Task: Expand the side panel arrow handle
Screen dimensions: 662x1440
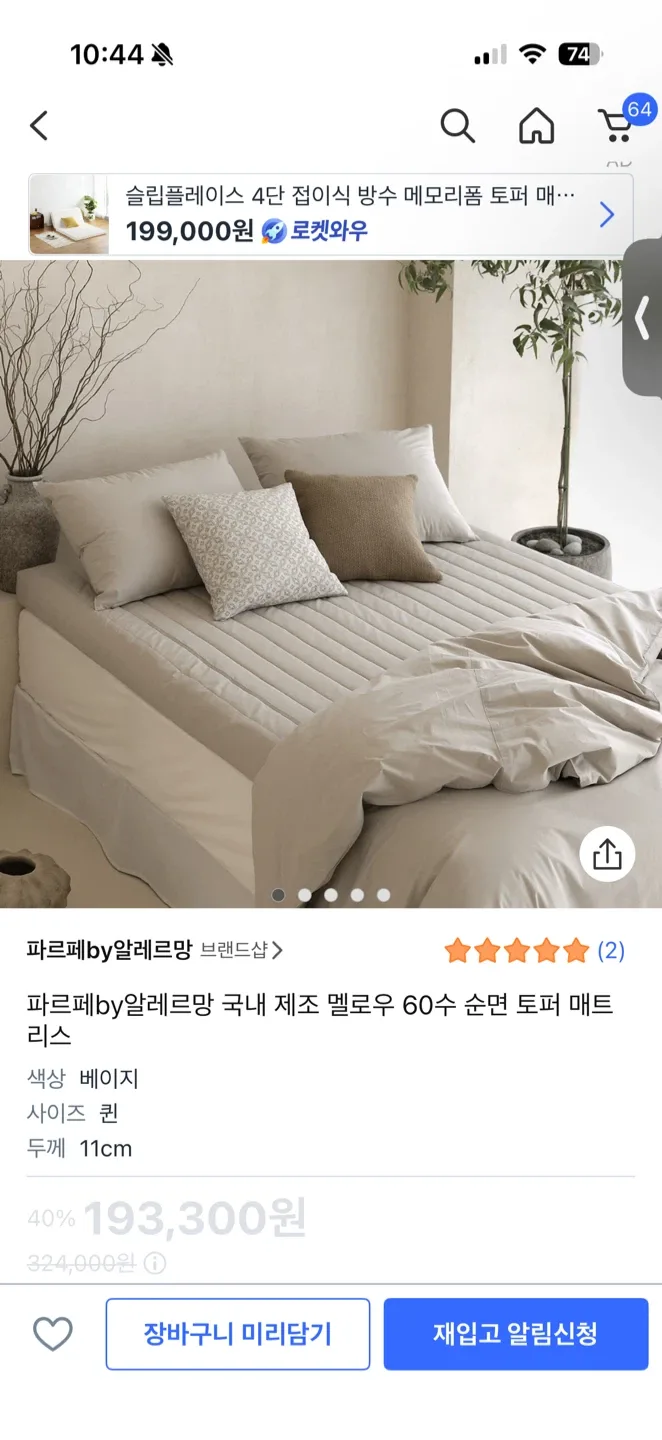Action: 642,318
